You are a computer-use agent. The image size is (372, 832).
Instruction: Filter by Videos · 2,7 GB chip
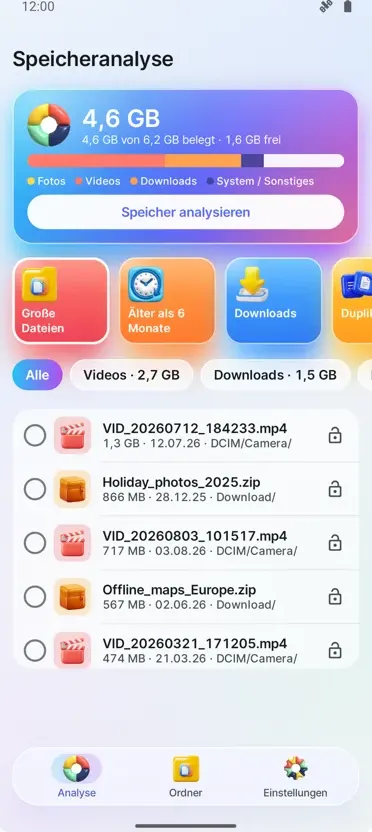click(131, 375)
